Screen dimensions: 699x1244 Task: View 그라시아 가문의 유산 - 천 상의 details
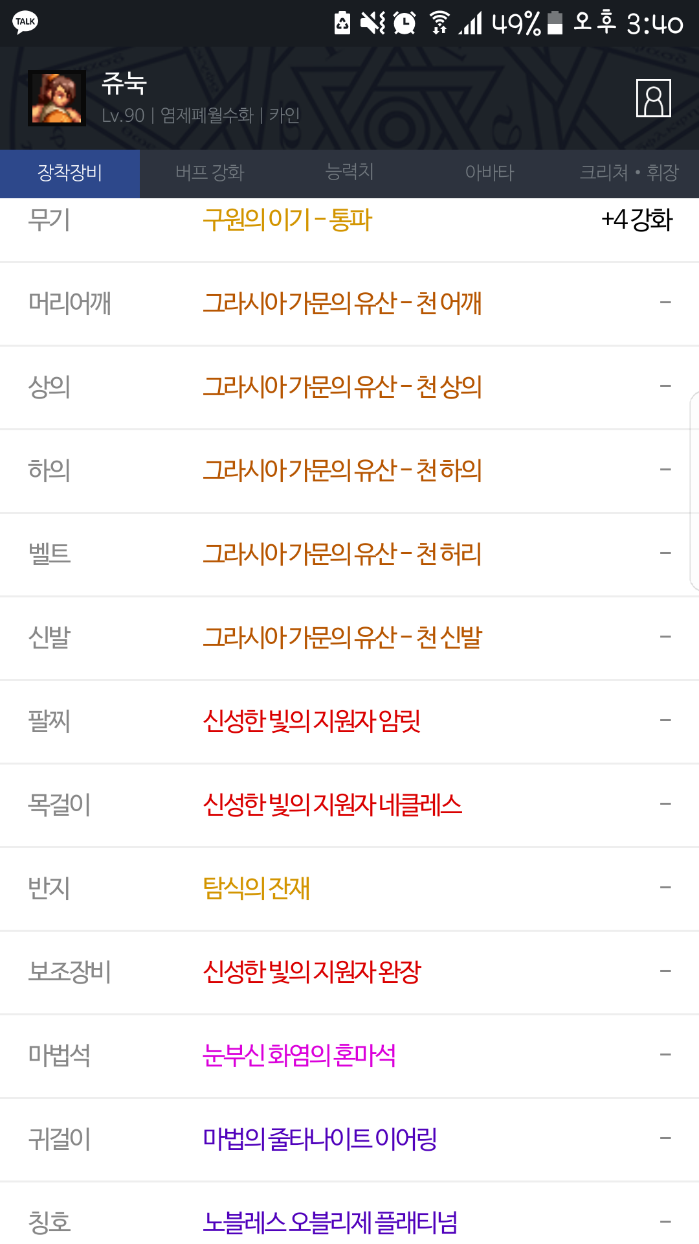pyautogui.click(x=342, y=387)
